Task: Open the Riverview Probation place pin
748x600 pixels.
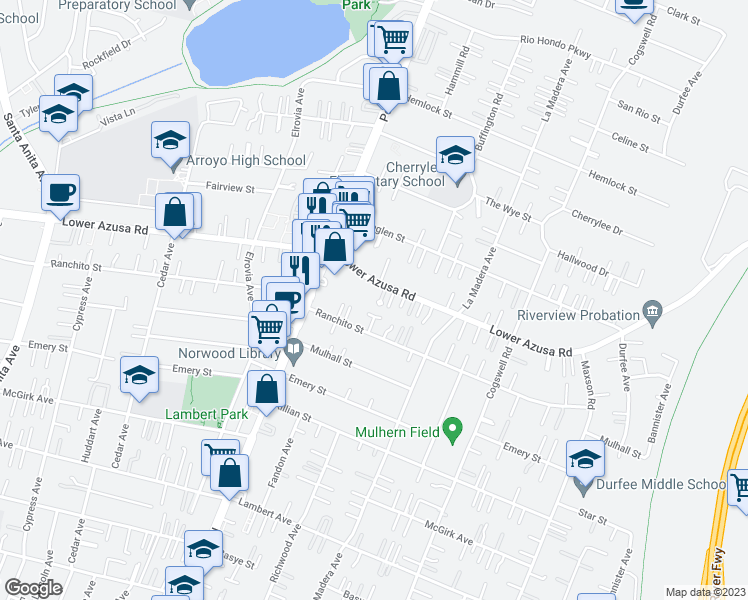Action: (x=652, y=314)
